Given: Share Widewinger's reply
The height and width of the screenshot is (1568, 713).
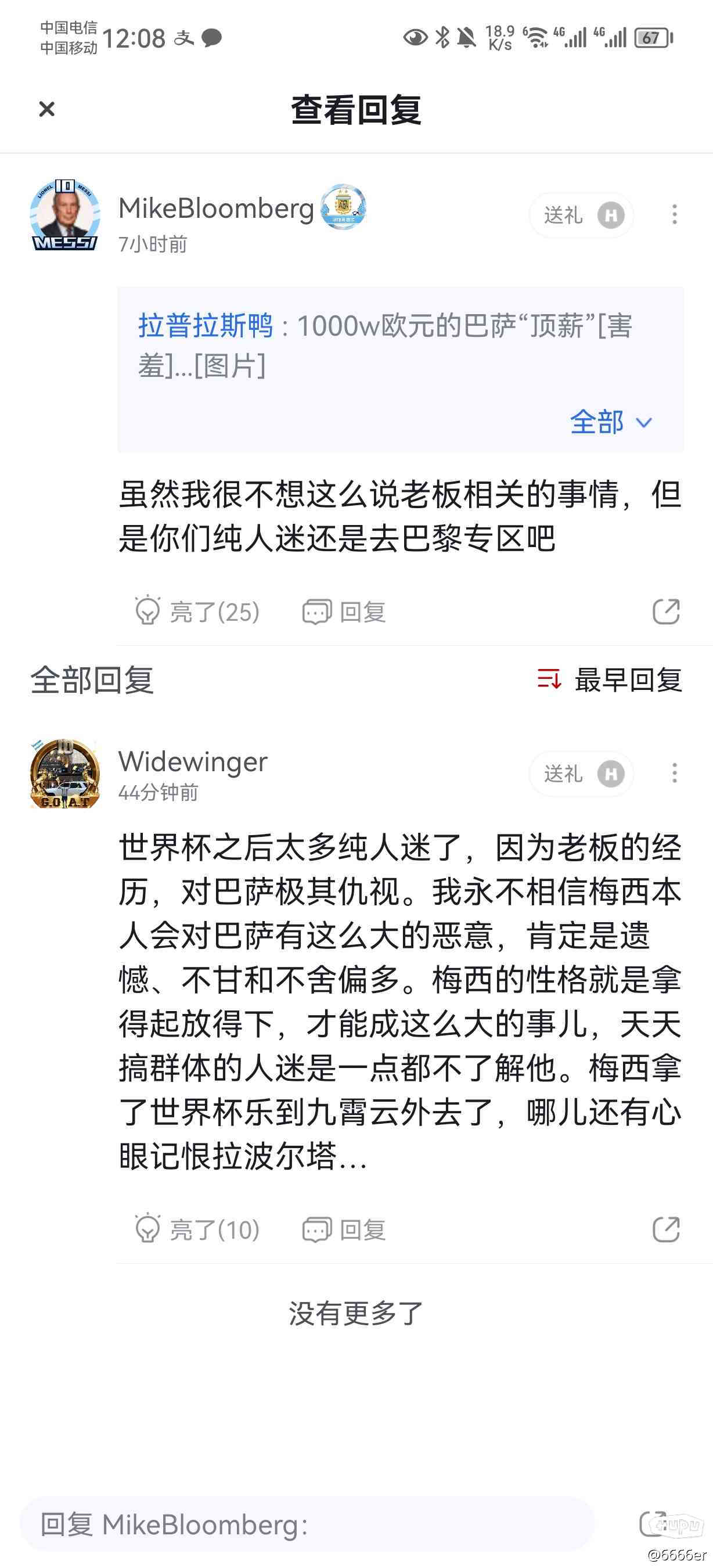Looking at the screenshot, I should click(665, 1229).
